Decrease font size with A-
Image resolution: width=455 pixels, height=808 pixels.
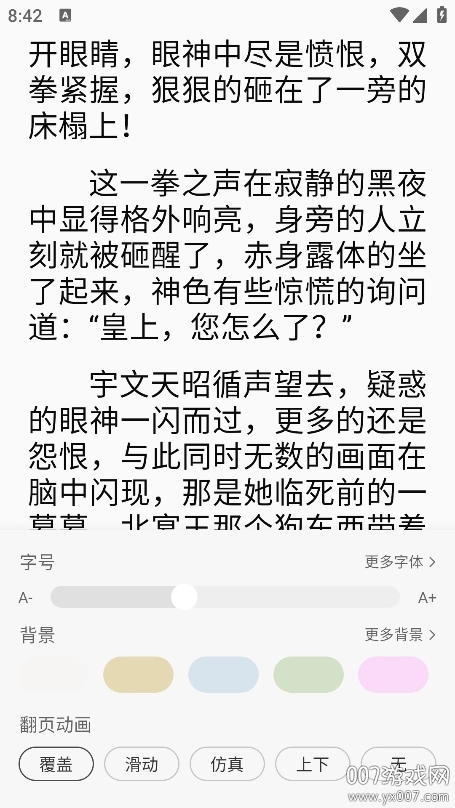click(26, 598)
